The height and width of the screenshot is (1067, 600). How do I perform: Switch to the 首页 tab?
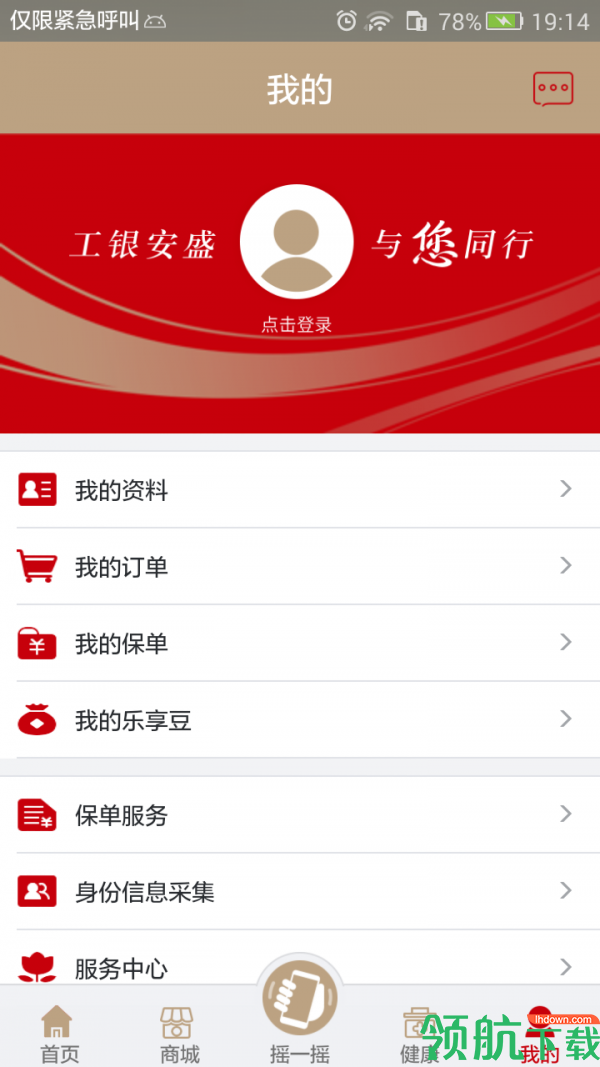click(59, 1035)
